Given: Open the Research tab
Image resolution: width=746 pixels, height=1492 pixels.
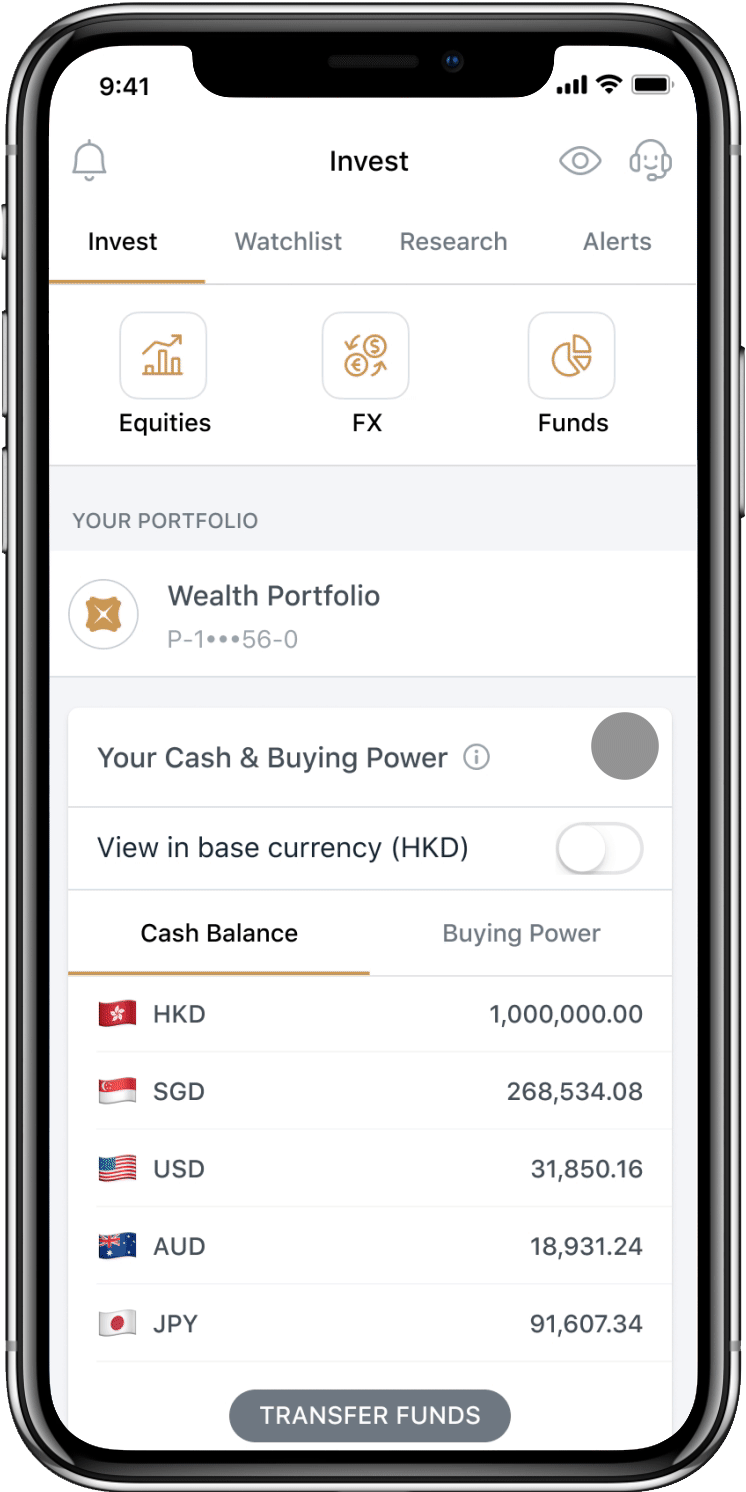Looking at the screenshot, I should [x=453, y=242].
